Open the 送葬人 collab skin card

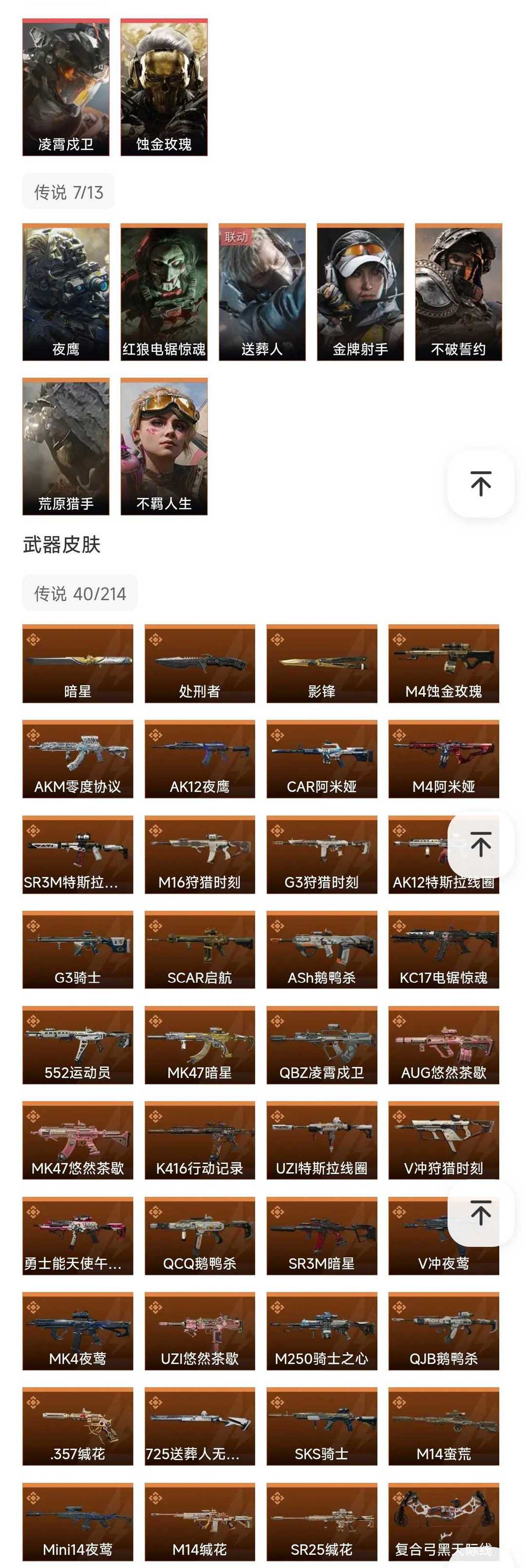(x=262, y=292)
